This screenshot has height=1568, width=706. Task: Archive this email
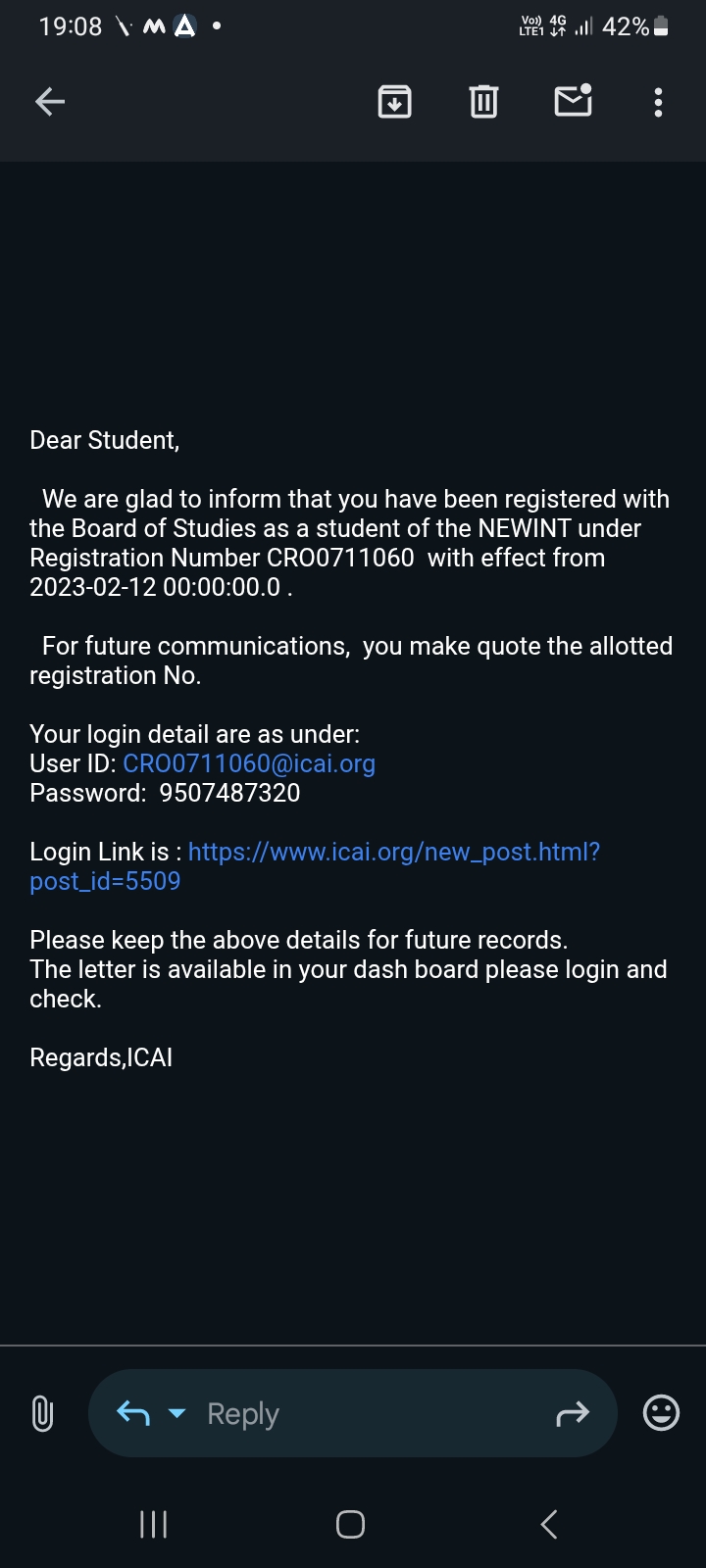click(x=394, y=101)
